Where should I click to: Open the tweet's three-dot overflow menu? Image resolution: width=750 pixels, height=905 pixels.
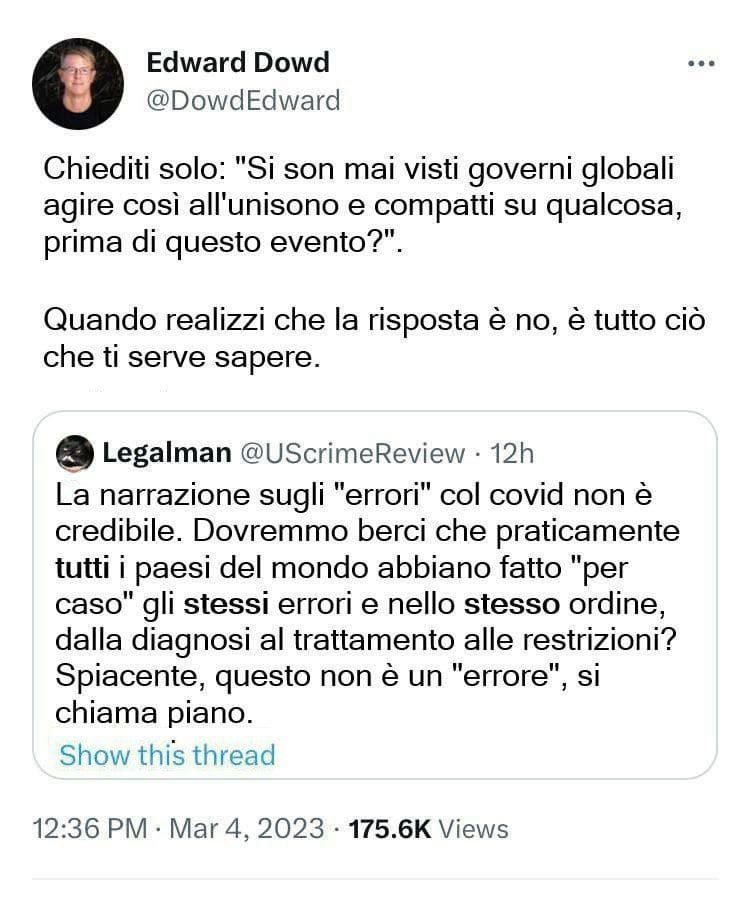pos(702,63)
